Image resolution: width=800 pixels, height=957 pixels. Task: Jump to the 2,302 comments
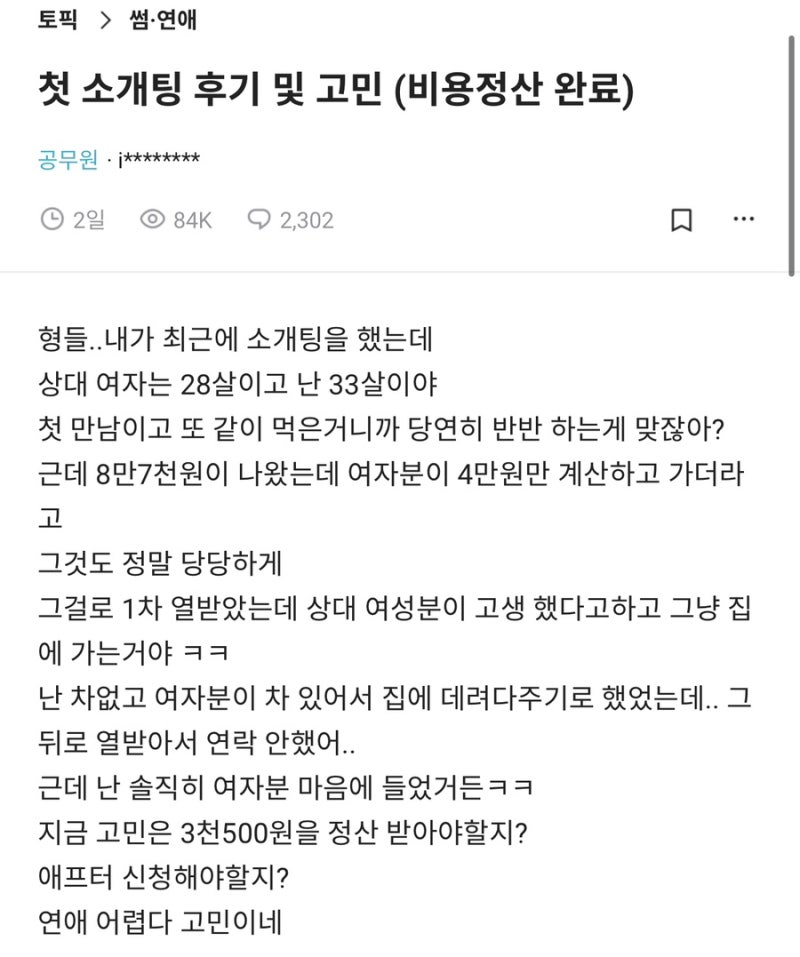[290, 220]
